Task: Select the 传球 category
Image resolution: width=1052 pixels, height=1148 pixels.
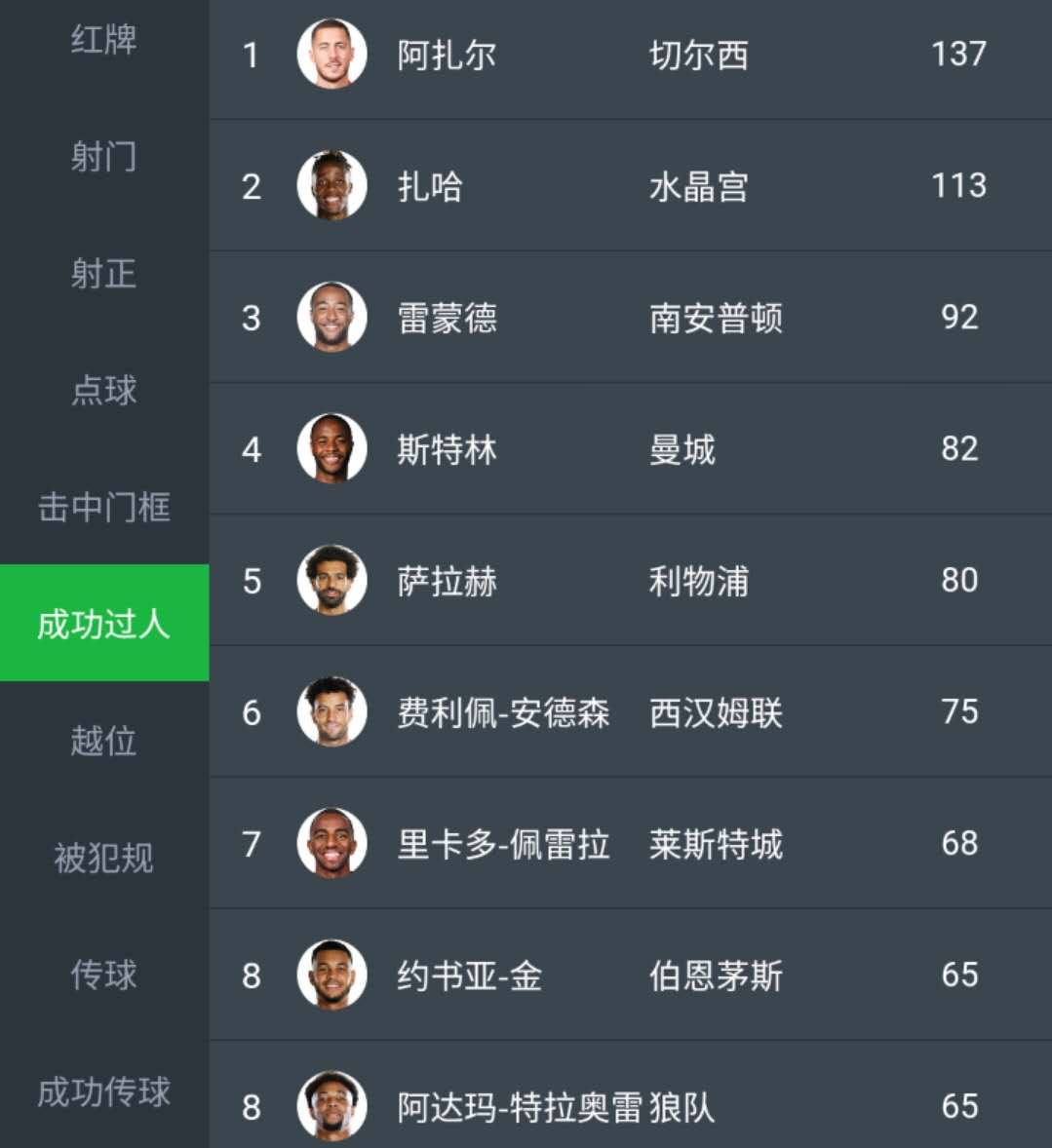Action: [104, 975]
